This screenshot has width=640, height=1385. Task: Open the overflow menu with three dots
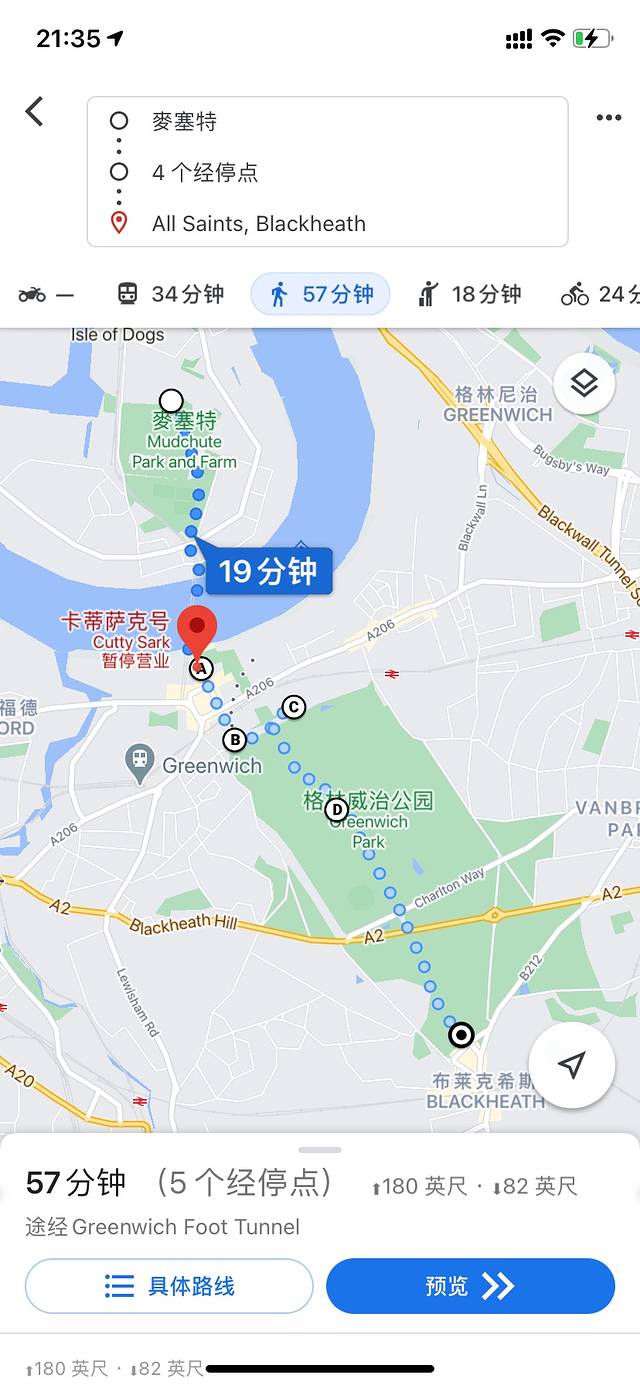[x=608, y=118]
